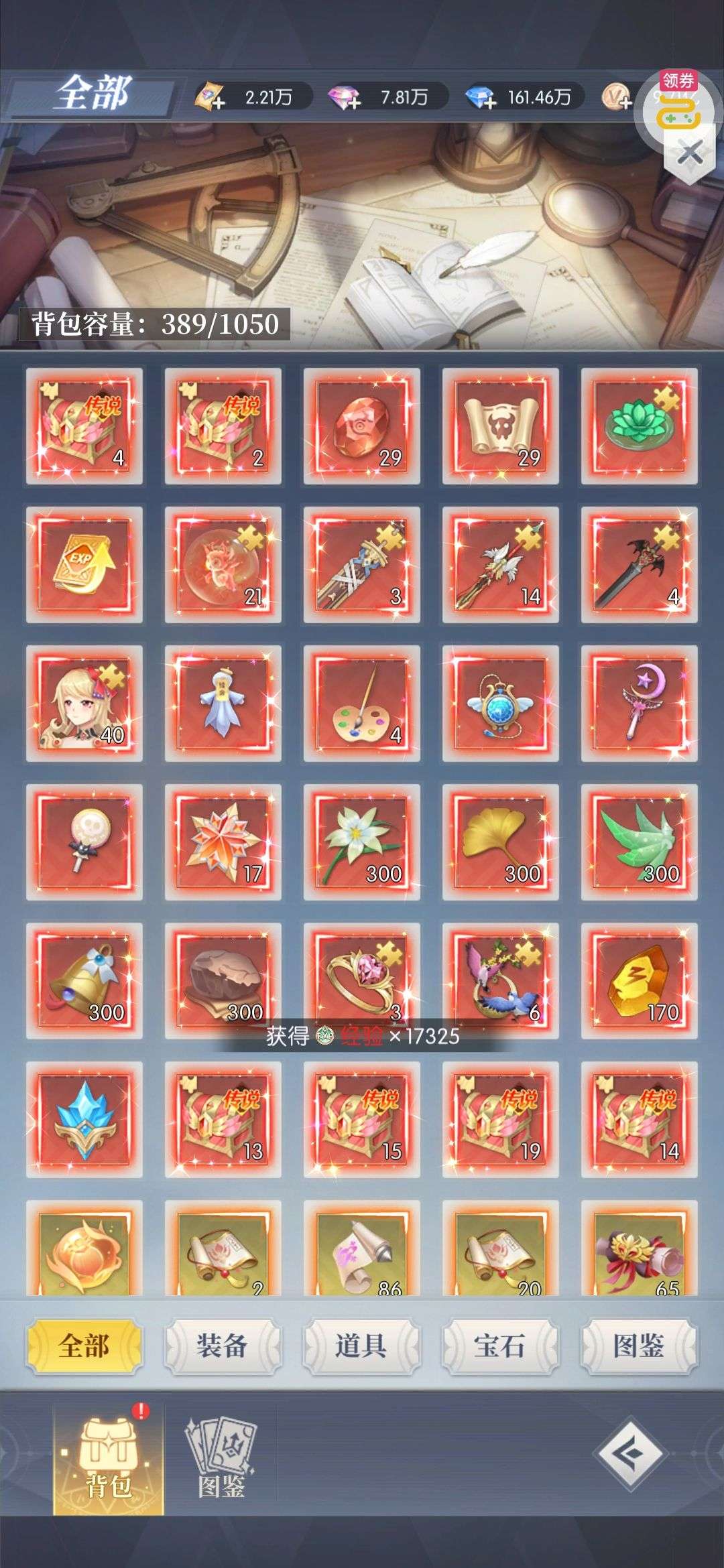Open the 图鉴 filter tab beside 宝石
Screen dimensions: 724x1568
point(639,1345)
